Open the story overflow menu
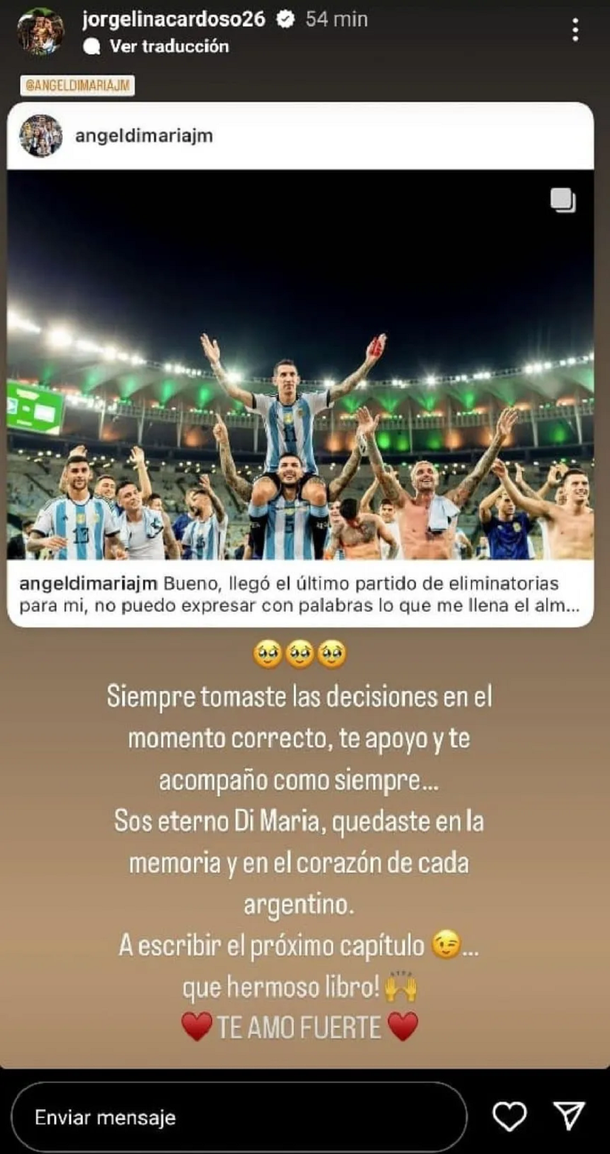610x1154 pixels. pos(575,30)
